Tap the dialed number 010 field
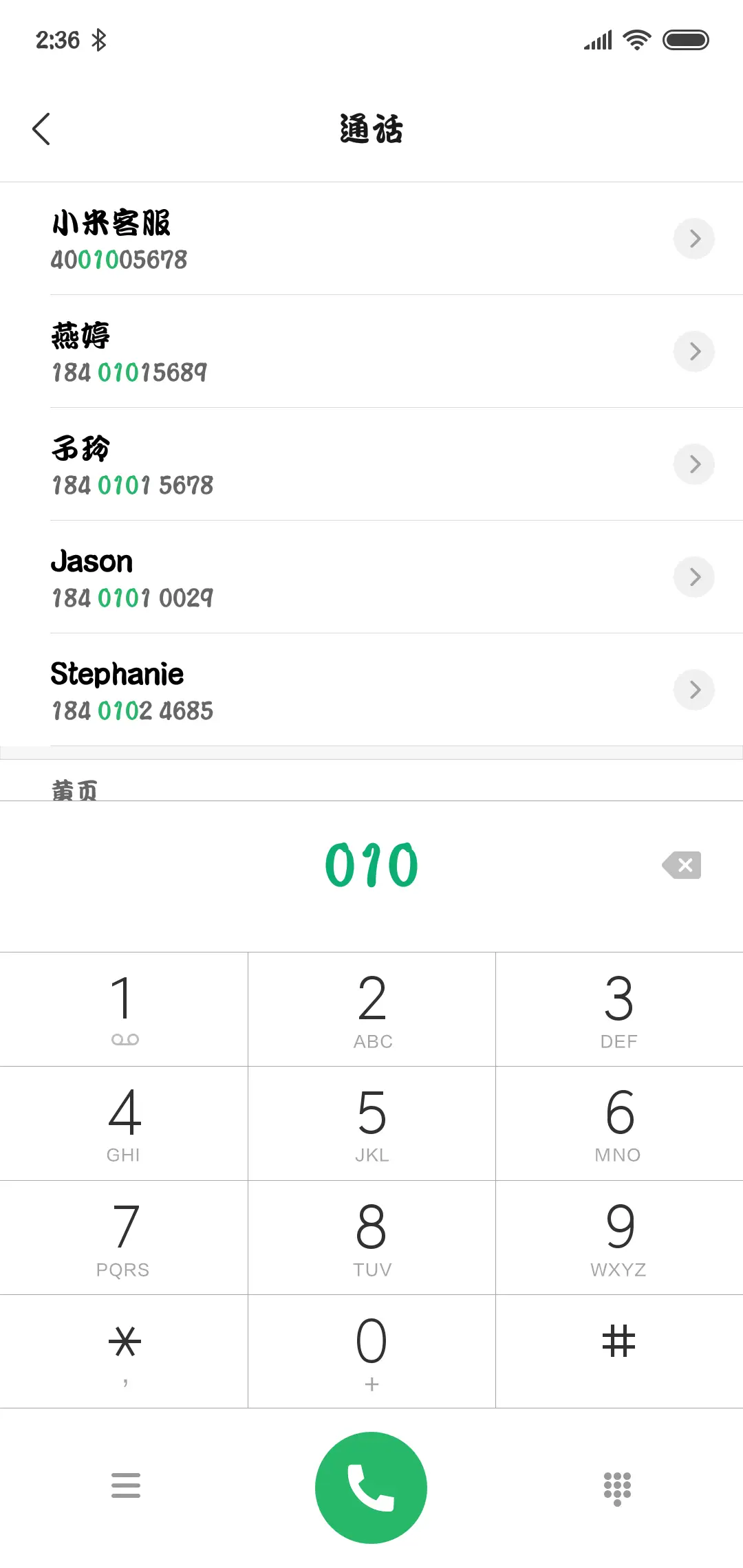743x1568 pixels. pos(371,865)
